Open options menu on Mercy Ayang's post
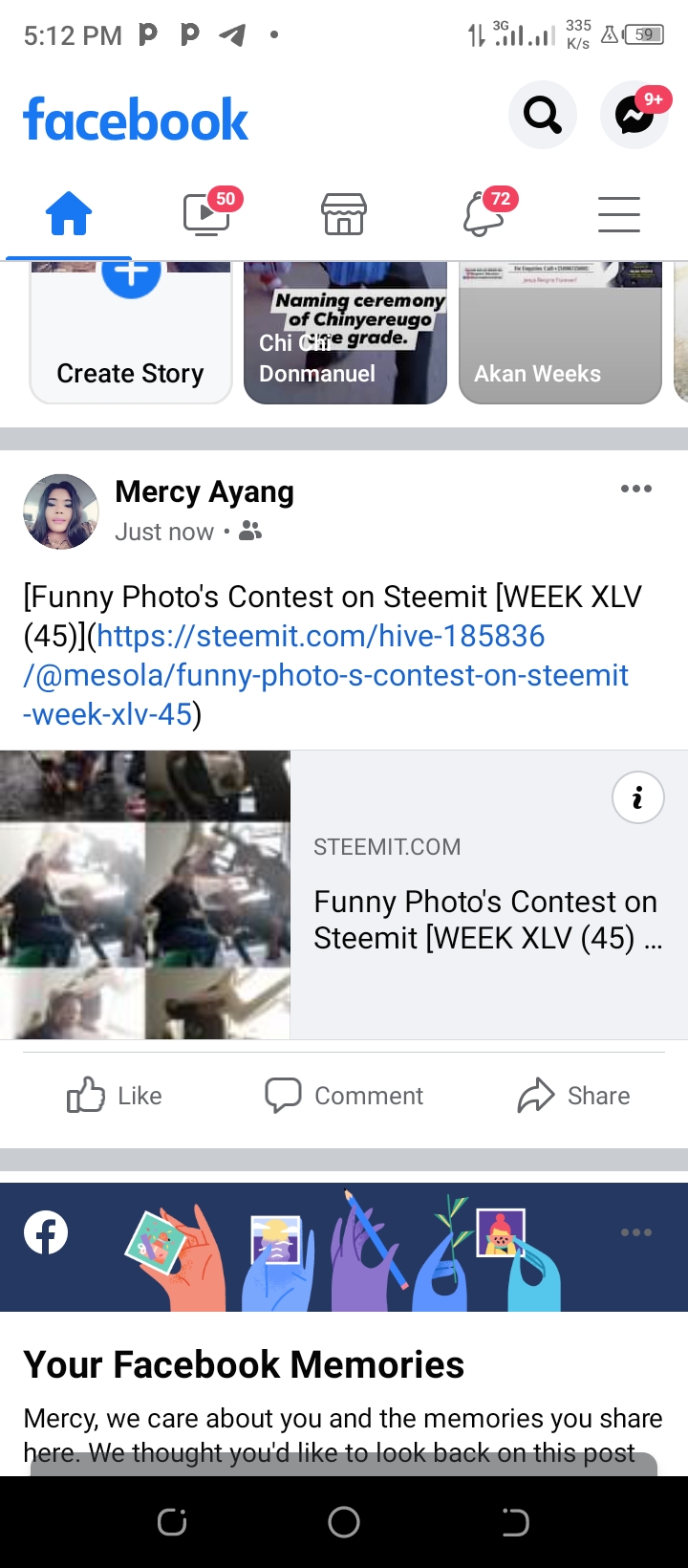The image size is (688, 1568). (635, 490)
